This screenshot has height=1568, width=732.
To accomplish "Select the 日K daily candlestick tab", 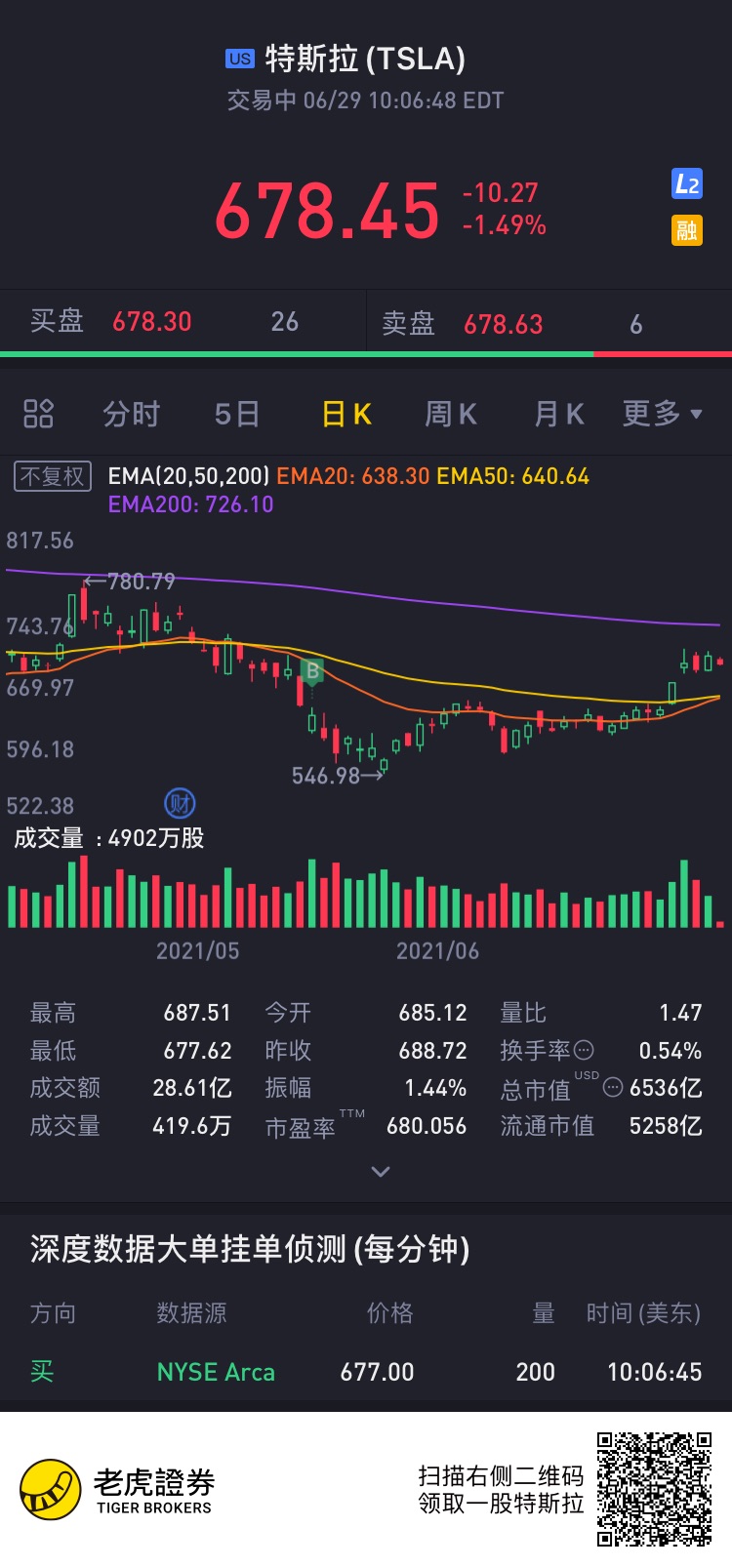I will 347,414.
